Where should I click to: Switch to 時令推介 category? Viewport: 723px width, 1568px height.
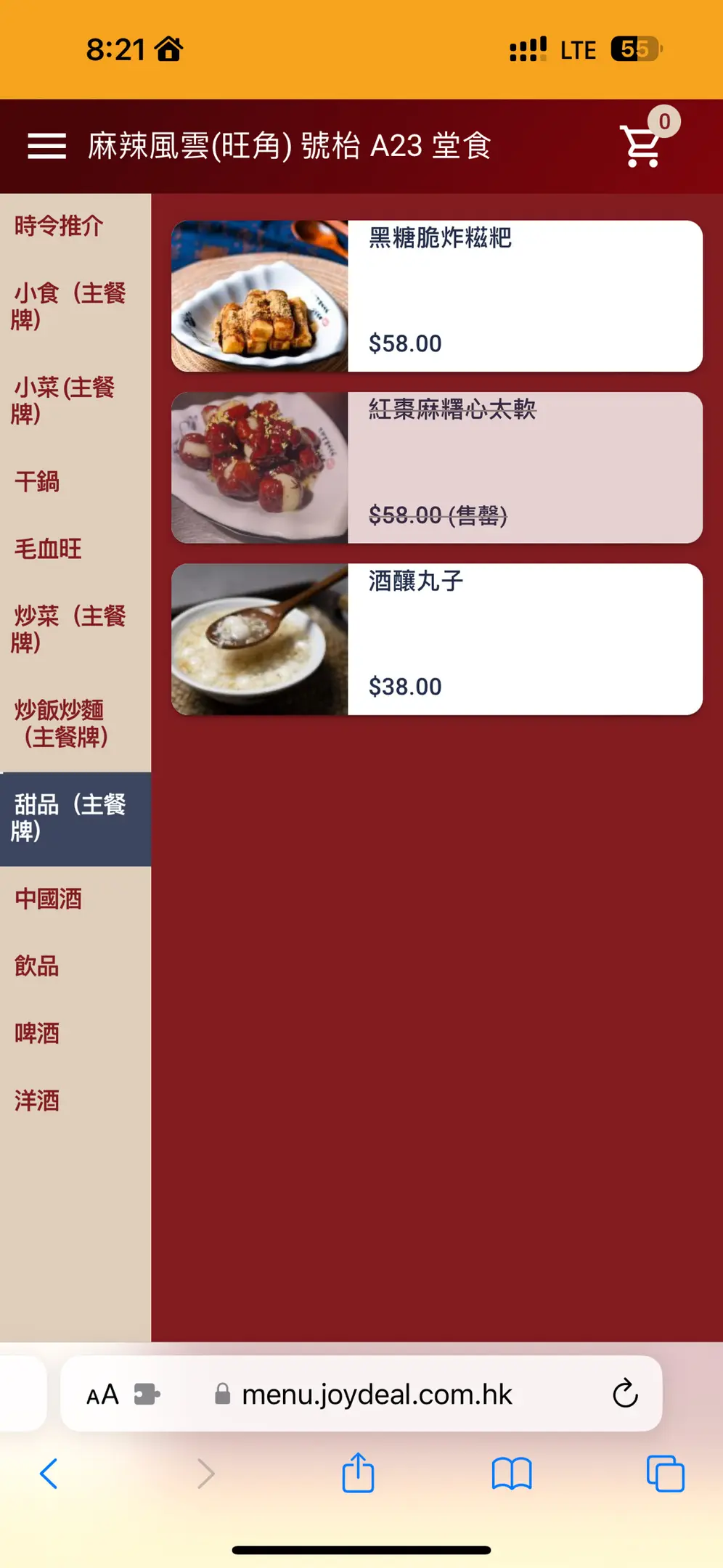(x=60, y=226)
